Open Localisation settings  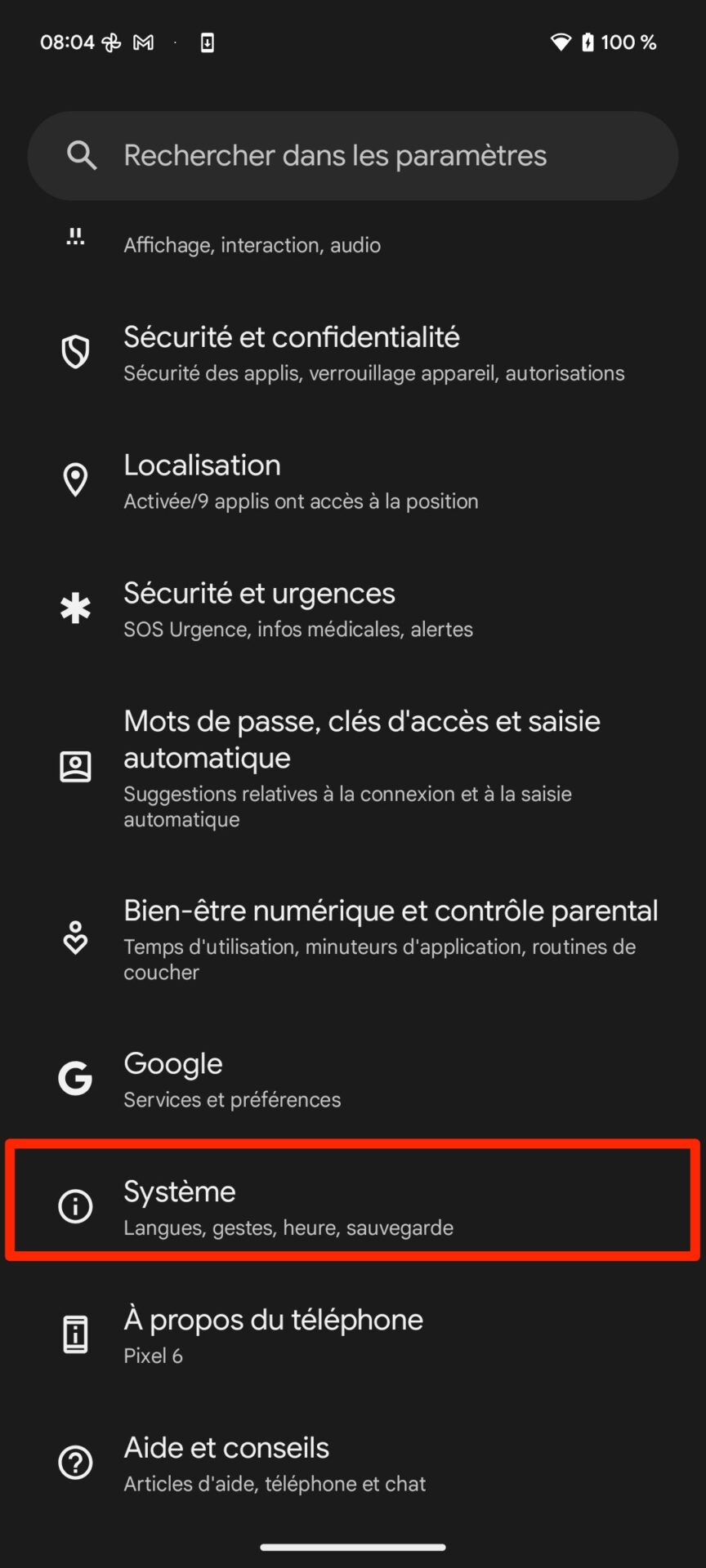point(352,481)
